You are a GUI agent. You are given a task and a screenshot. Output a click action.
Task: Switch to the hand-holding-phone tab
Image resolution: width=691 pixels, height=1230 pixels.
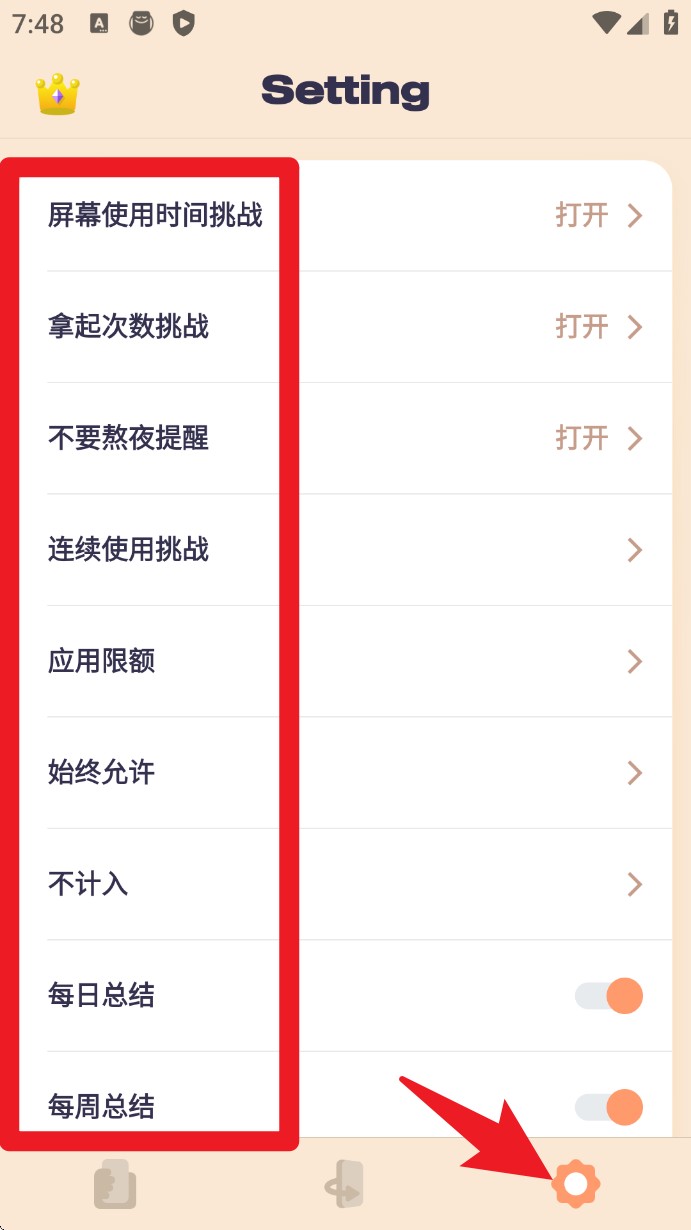[115, 1186]
